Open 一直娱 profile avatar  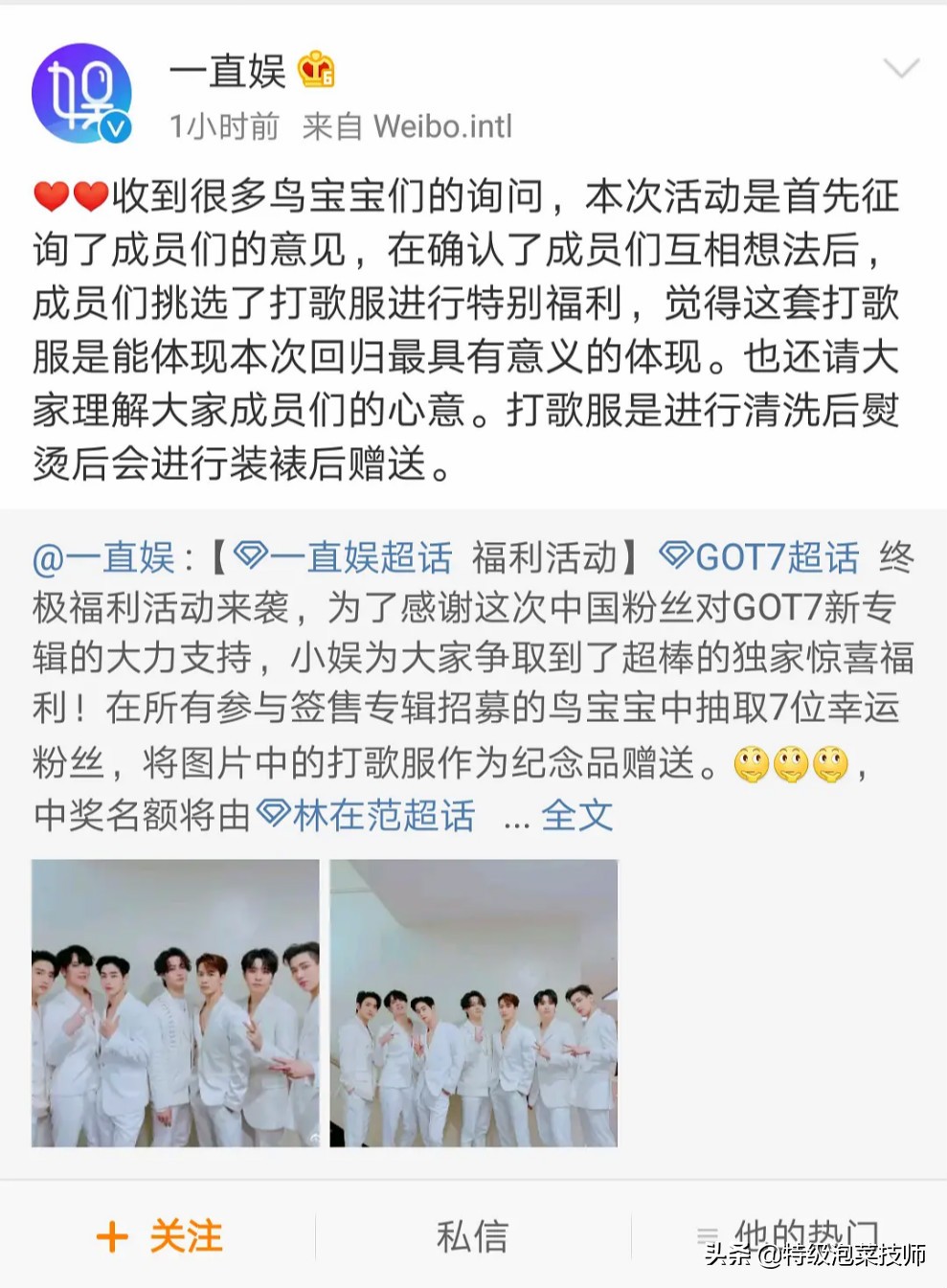(x=81, y=94)
